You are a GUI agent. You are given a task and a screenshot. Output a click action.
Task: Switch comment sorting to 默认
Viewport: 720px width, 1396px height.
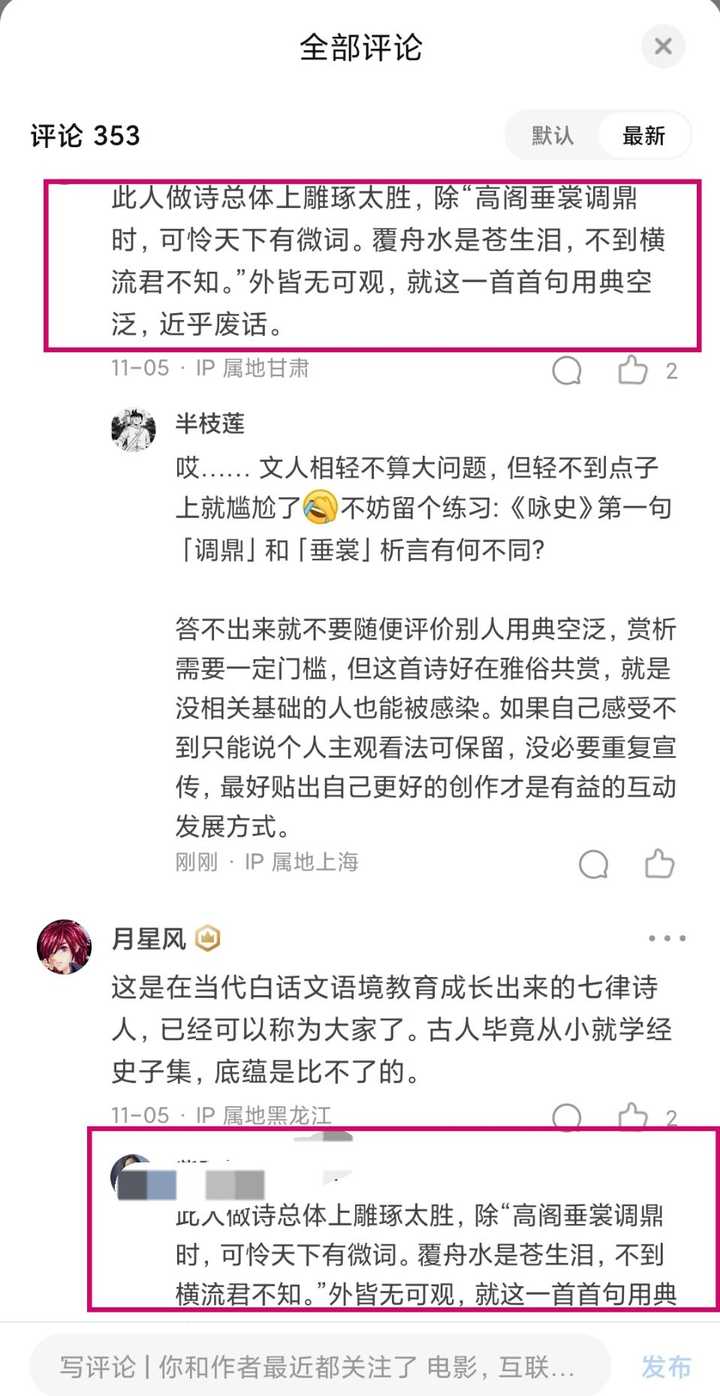pyautogui.click(x=552, y=136)
